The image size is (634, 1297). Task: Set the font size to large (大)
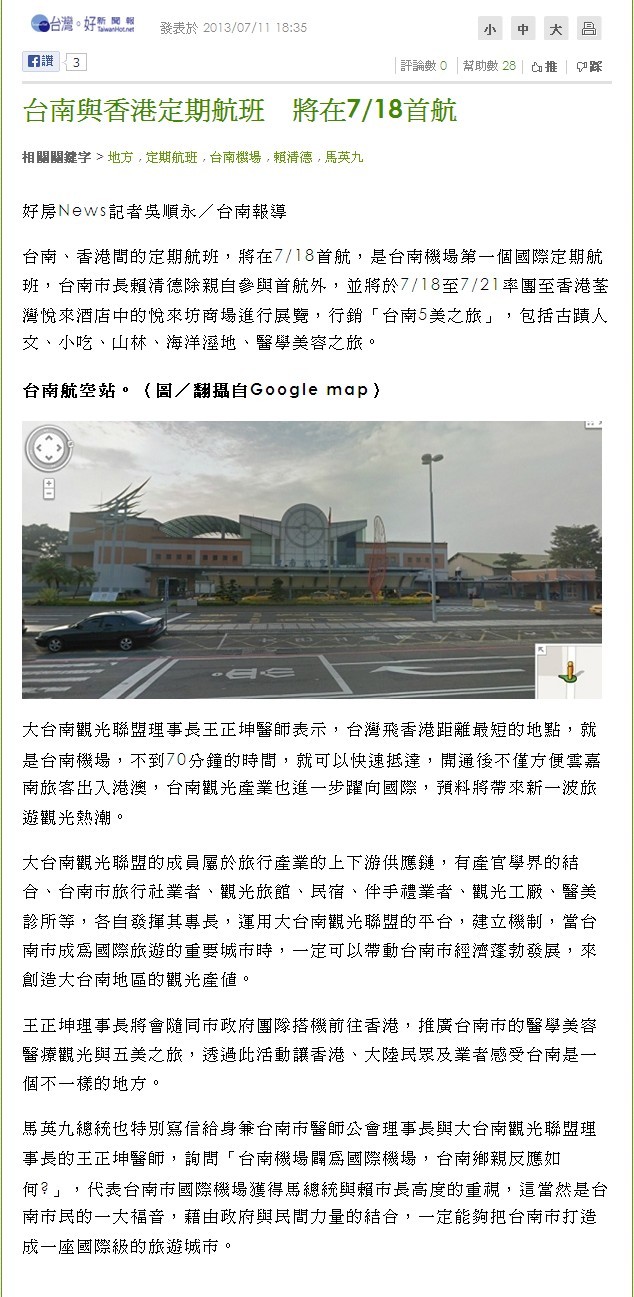click(x=556, y=29)
